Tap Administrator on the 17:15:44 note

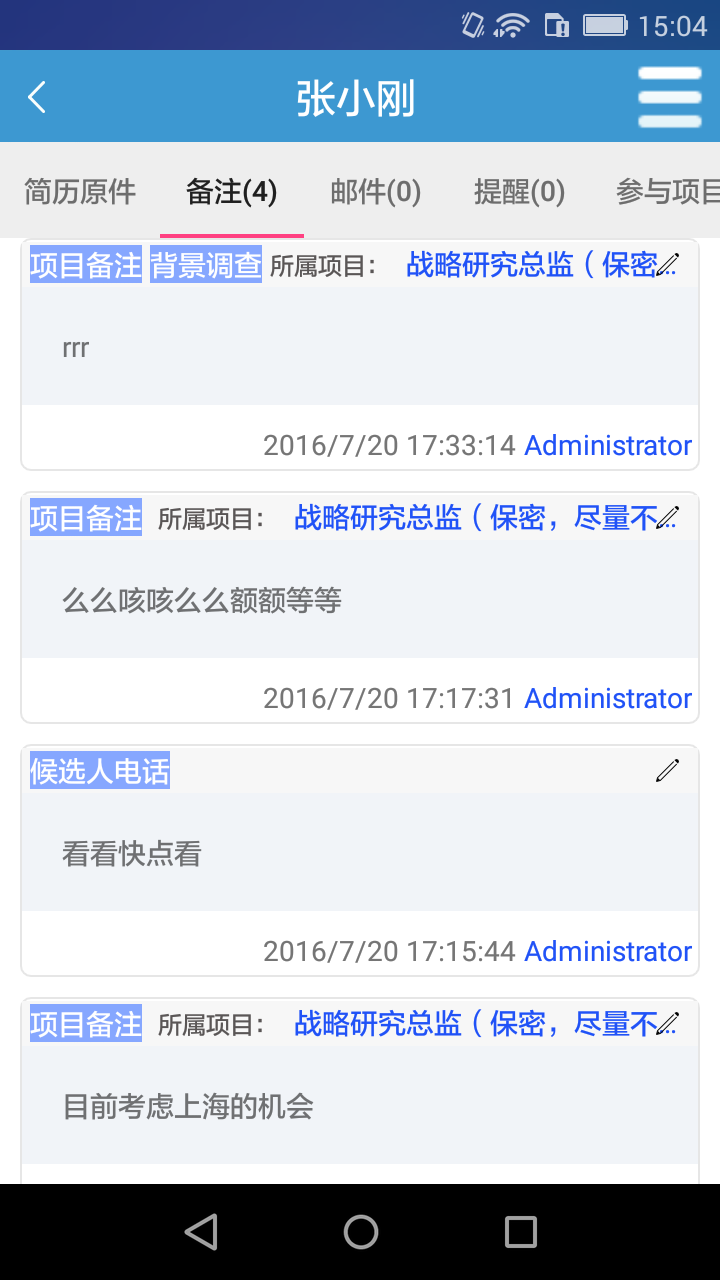607,951
